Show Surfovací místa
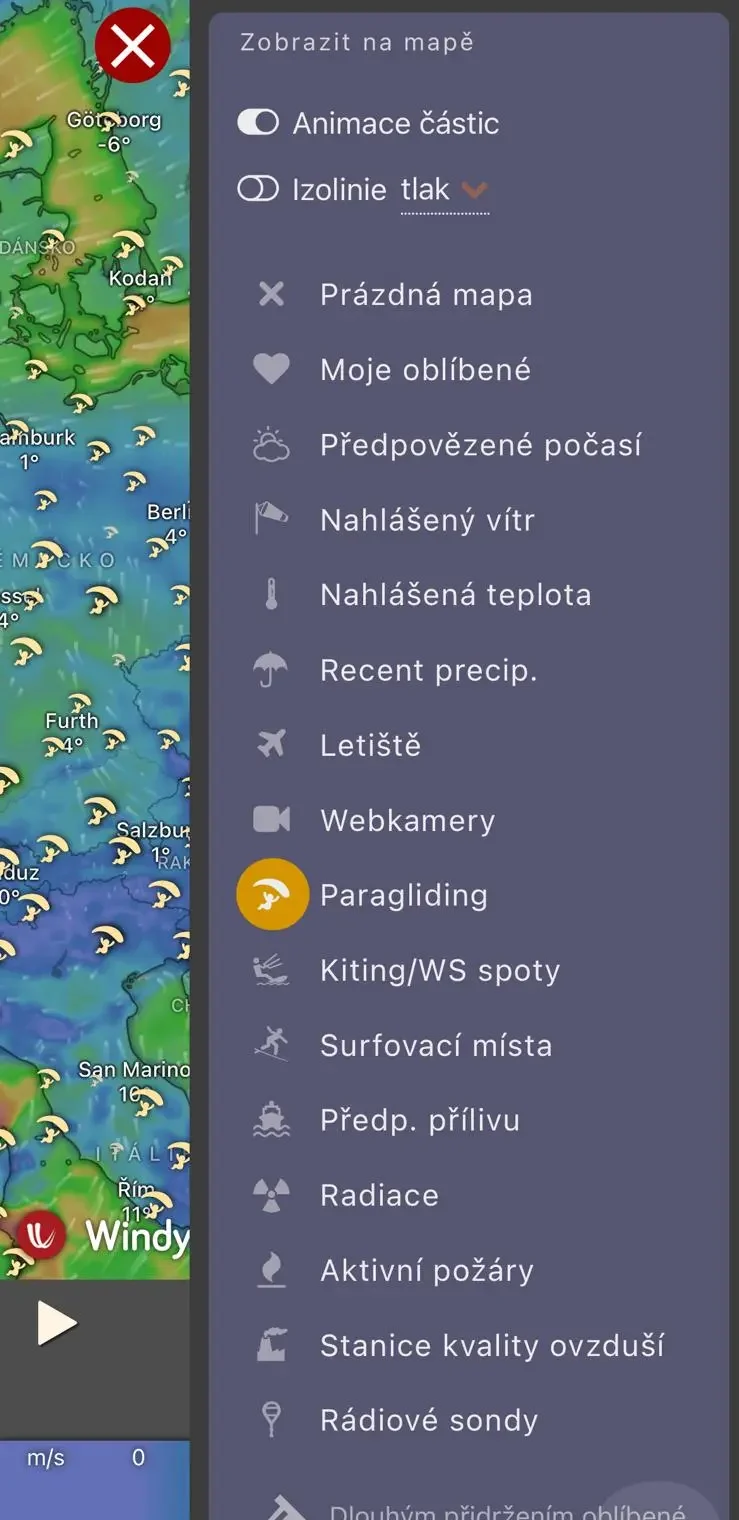Viewport: 739px width, 1520px height. click(x=435, y=1045)
